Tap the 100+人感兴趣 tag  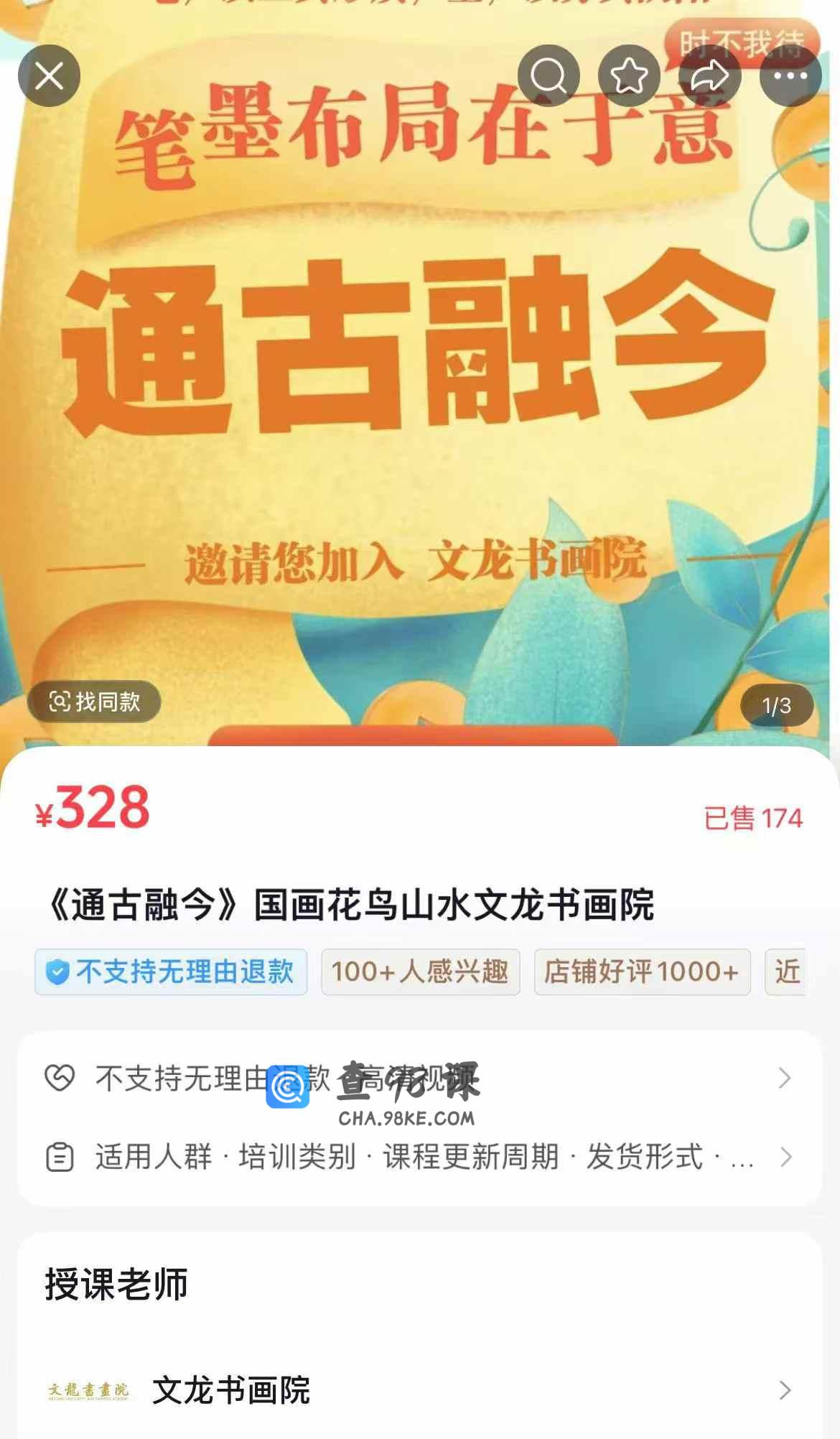(x=420, y=972)
